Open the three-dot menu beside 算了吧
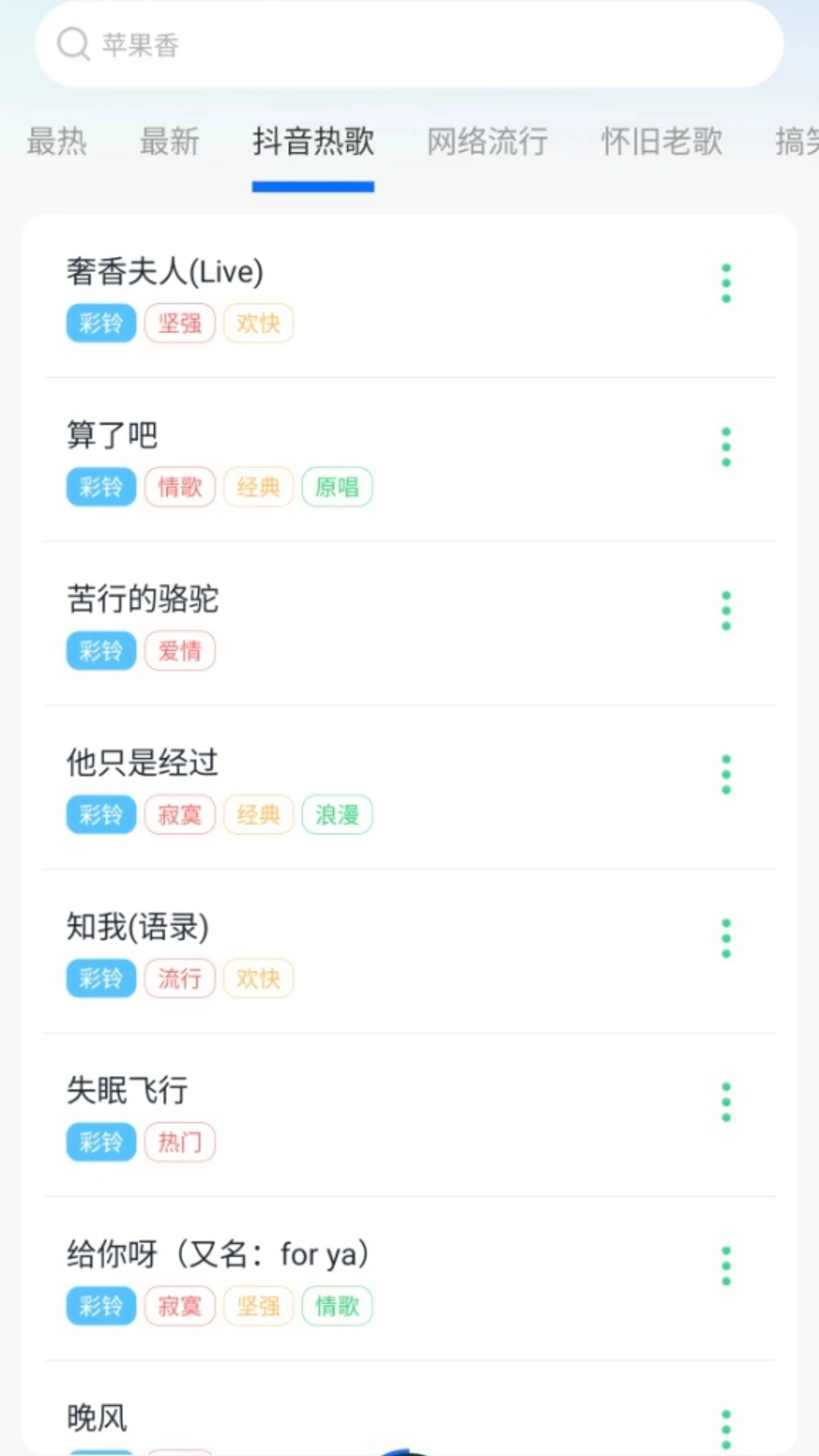This screenshot has height=1456, width=819. click(x=726, y=447)
